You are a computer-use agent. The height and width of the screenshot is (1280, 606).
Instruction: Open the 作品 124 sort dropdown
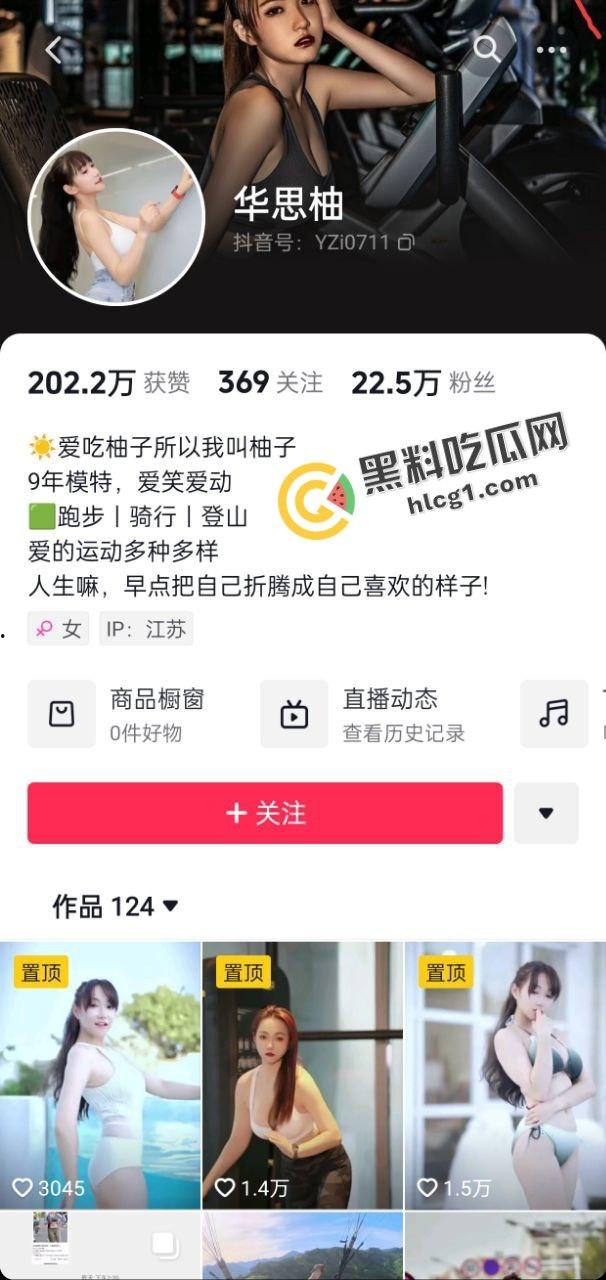(x=115, y=906)
